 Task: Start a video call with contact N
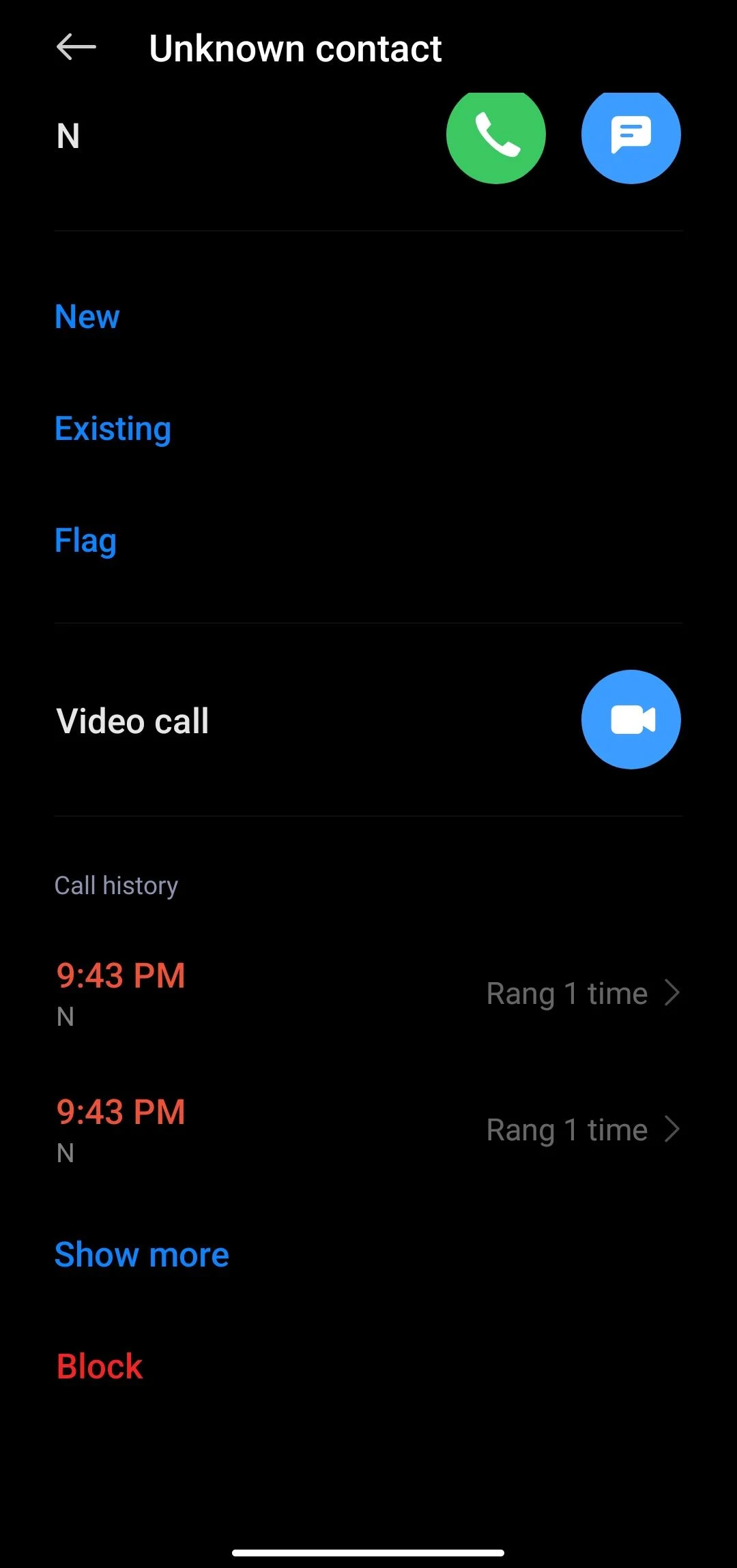pos(631,720)
